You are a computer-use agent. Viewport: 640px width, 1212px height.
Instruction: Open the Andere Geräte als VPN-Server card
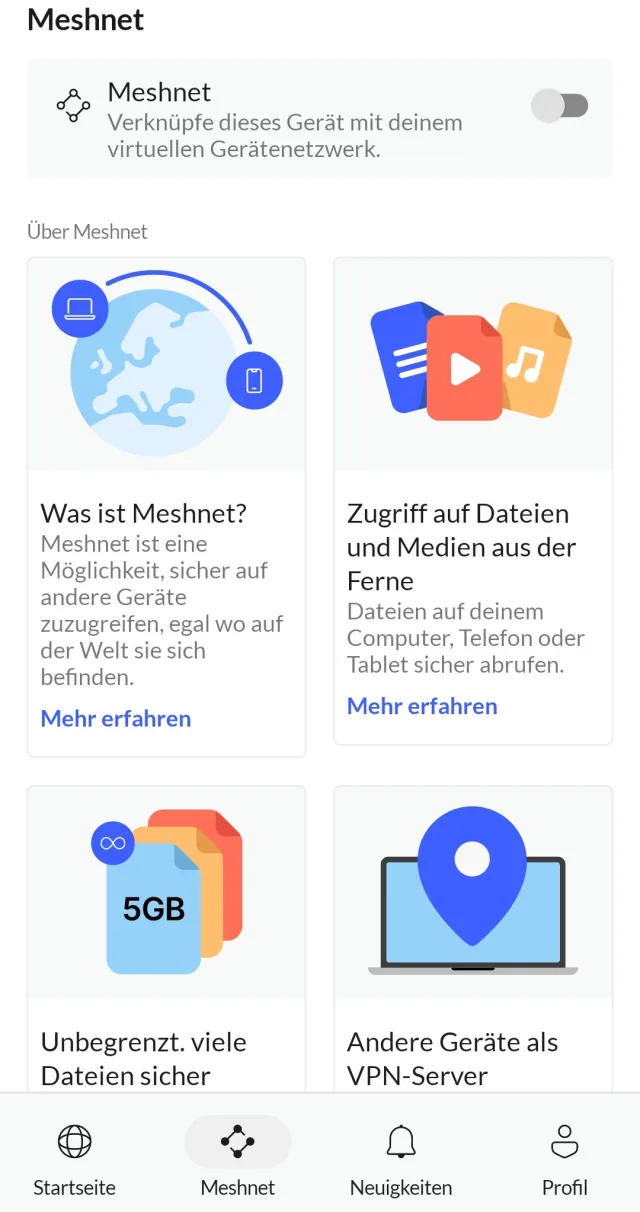click(x=472, y=940)
